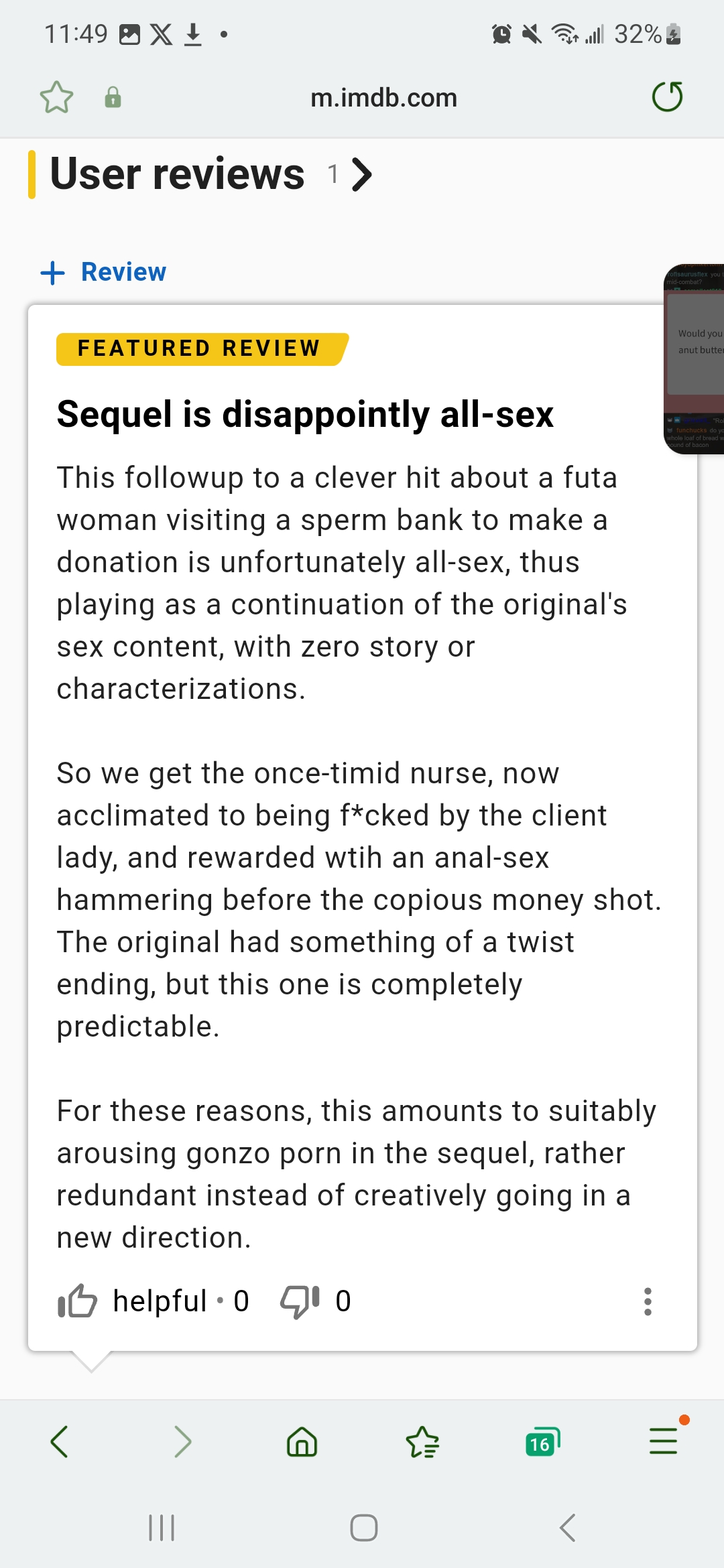Open recent apps from system navigation bar
This screenshot has height=1568, width=724.
(x=162, y=1528)
